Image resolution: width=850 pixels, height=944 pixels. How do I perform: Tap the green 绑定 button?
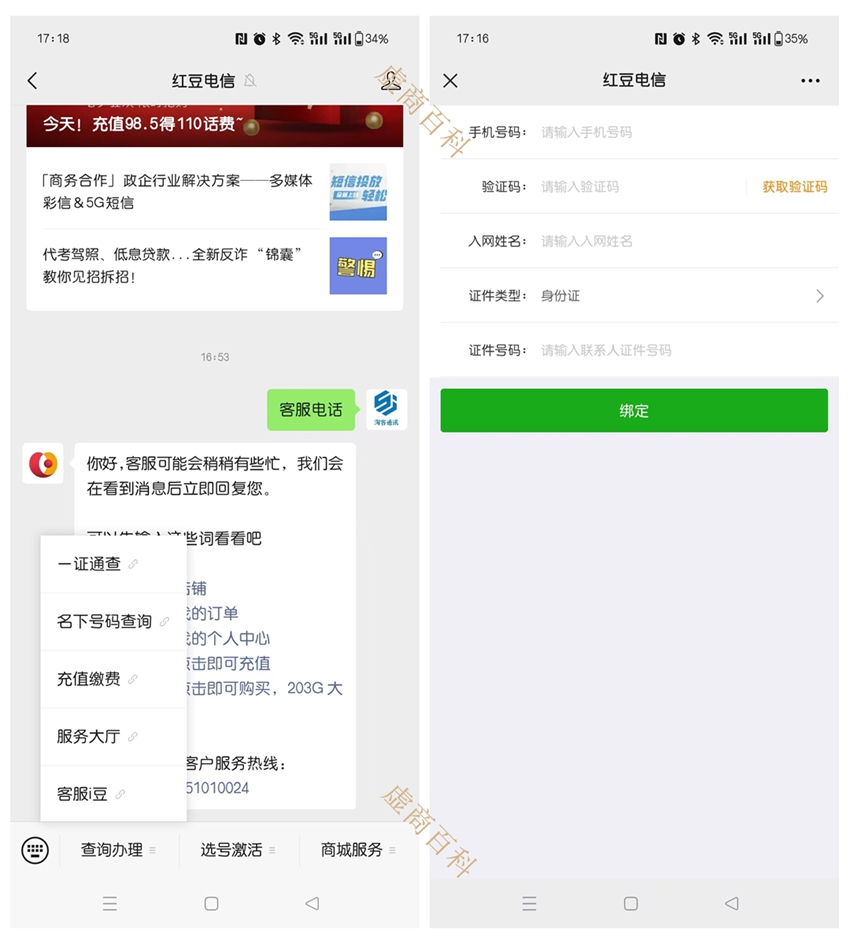click(634, 411)
